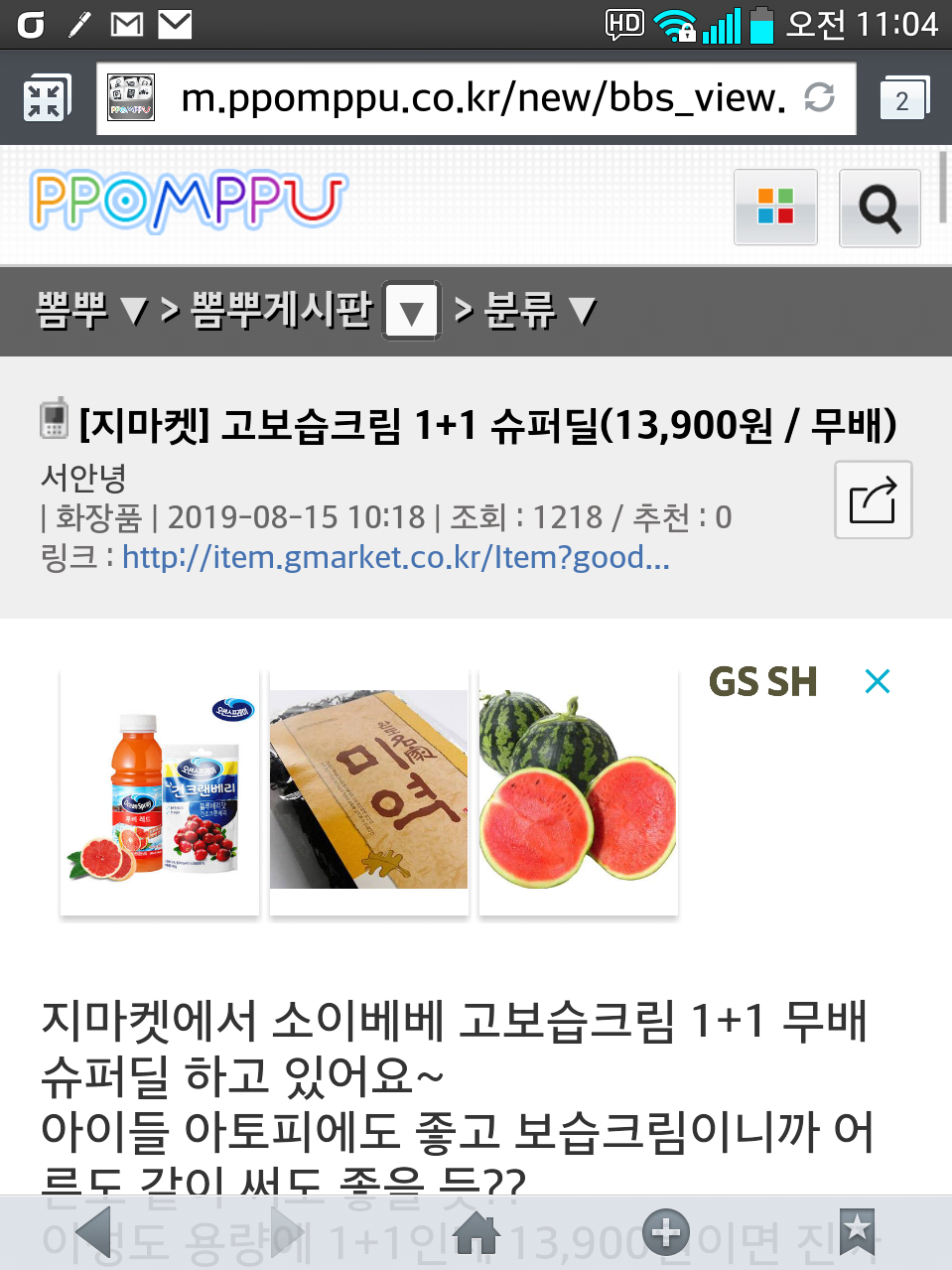Open browser bookmarks star
The height and width of the screenshot is (1270, 952).
pyautogui.click(x=857, y=1232)
